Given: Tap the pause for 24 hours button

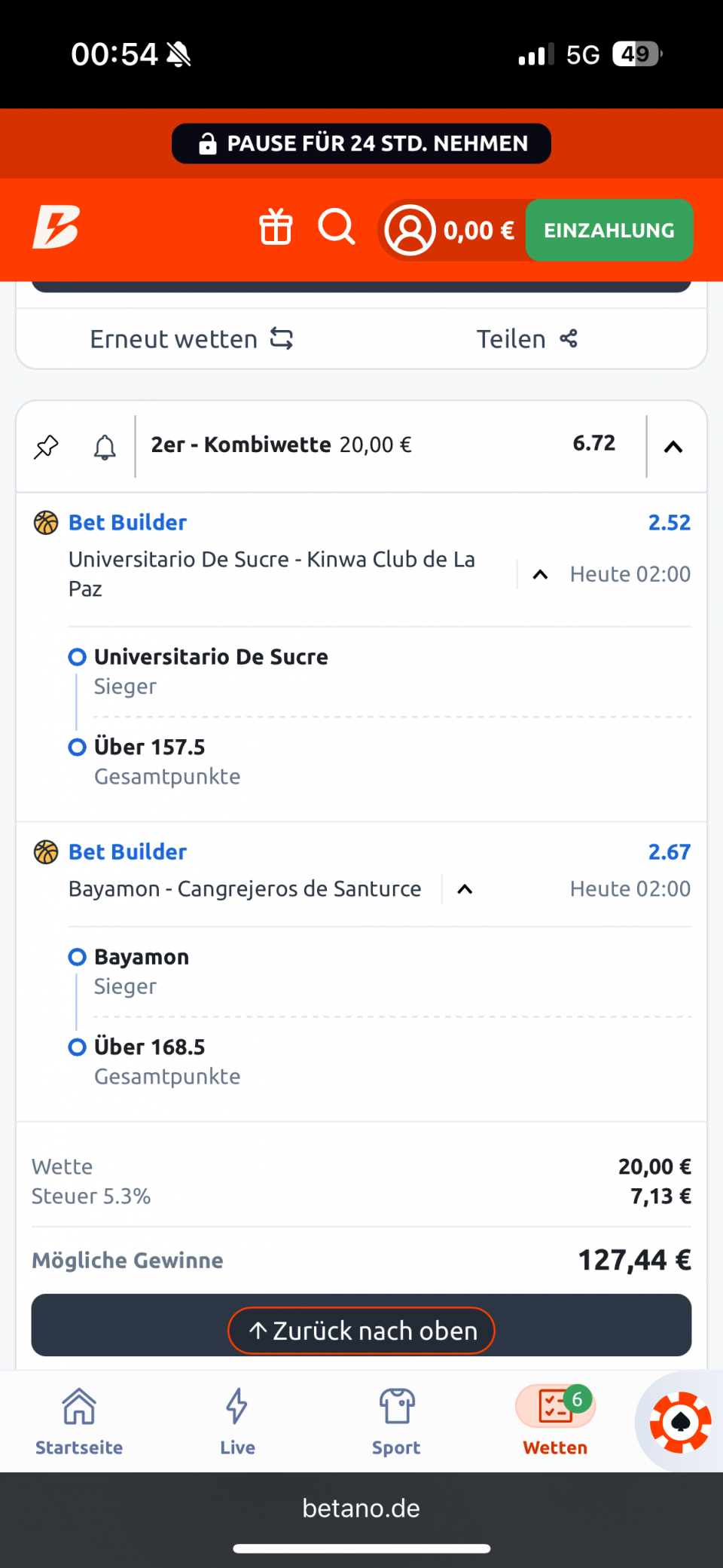Looking at the screenshot, I should (361, 143).
